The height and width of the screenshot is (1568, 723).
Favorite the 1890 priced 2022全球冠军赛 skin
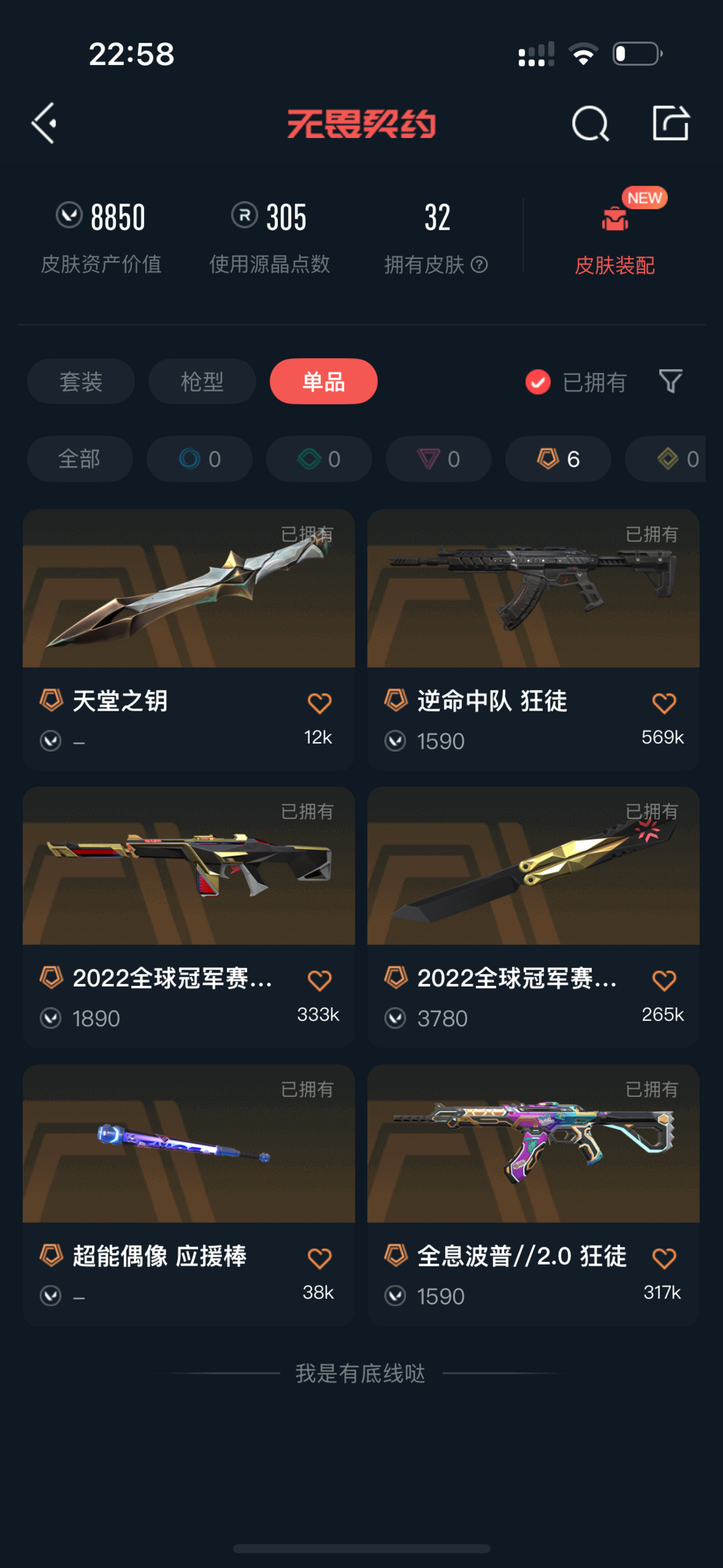click(x=319, y=980)
